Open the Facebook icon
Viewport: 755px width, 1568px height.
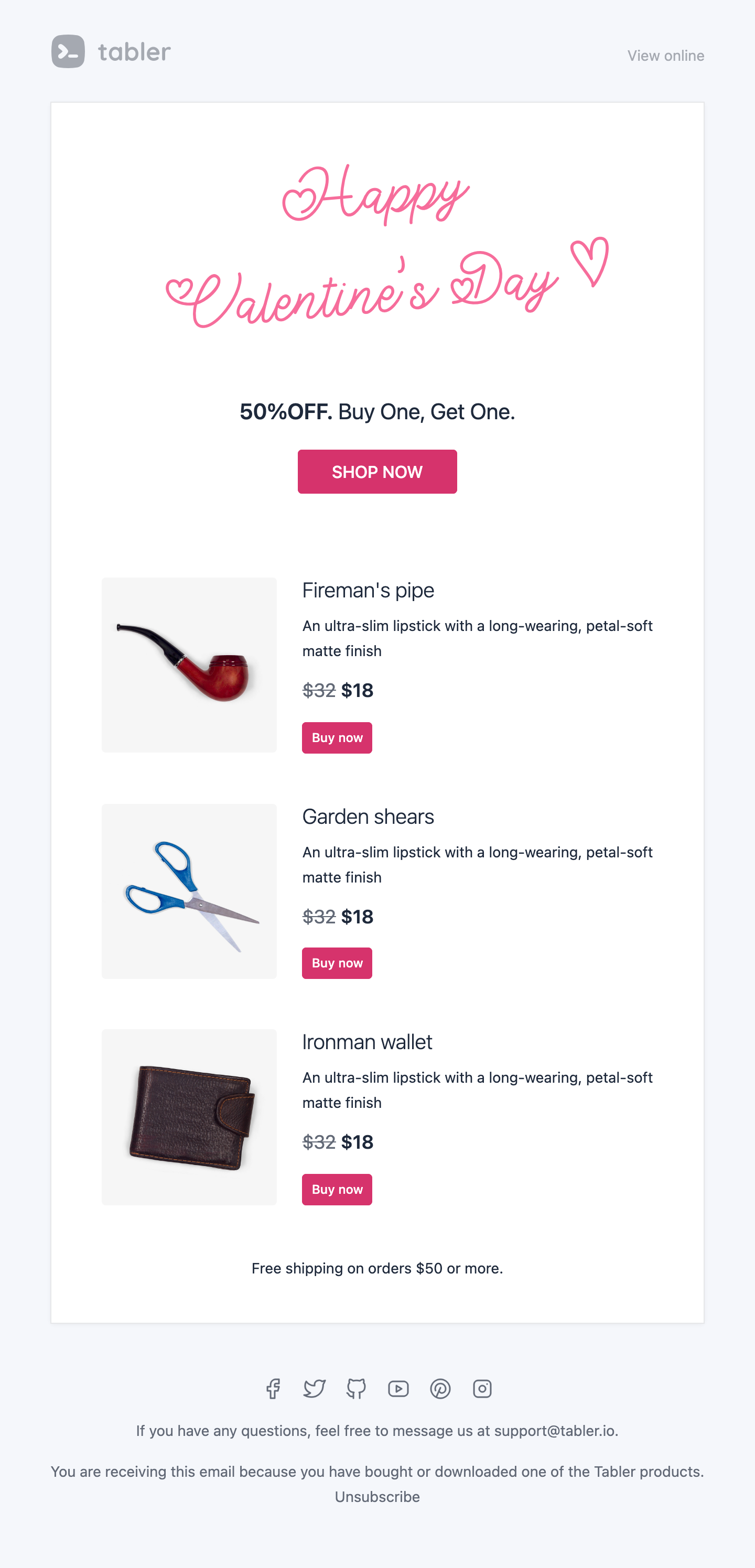click(273, 1388)
